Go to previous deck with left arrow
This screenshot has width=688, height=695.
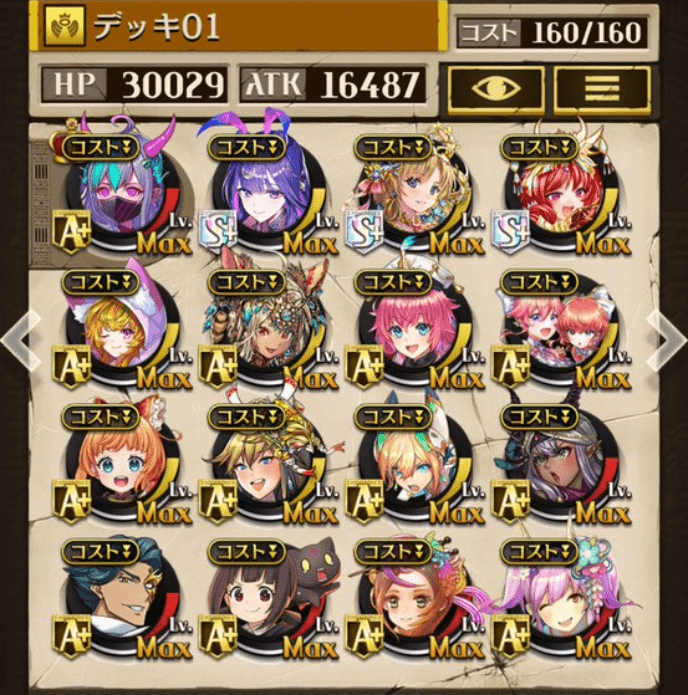[19, 338]
